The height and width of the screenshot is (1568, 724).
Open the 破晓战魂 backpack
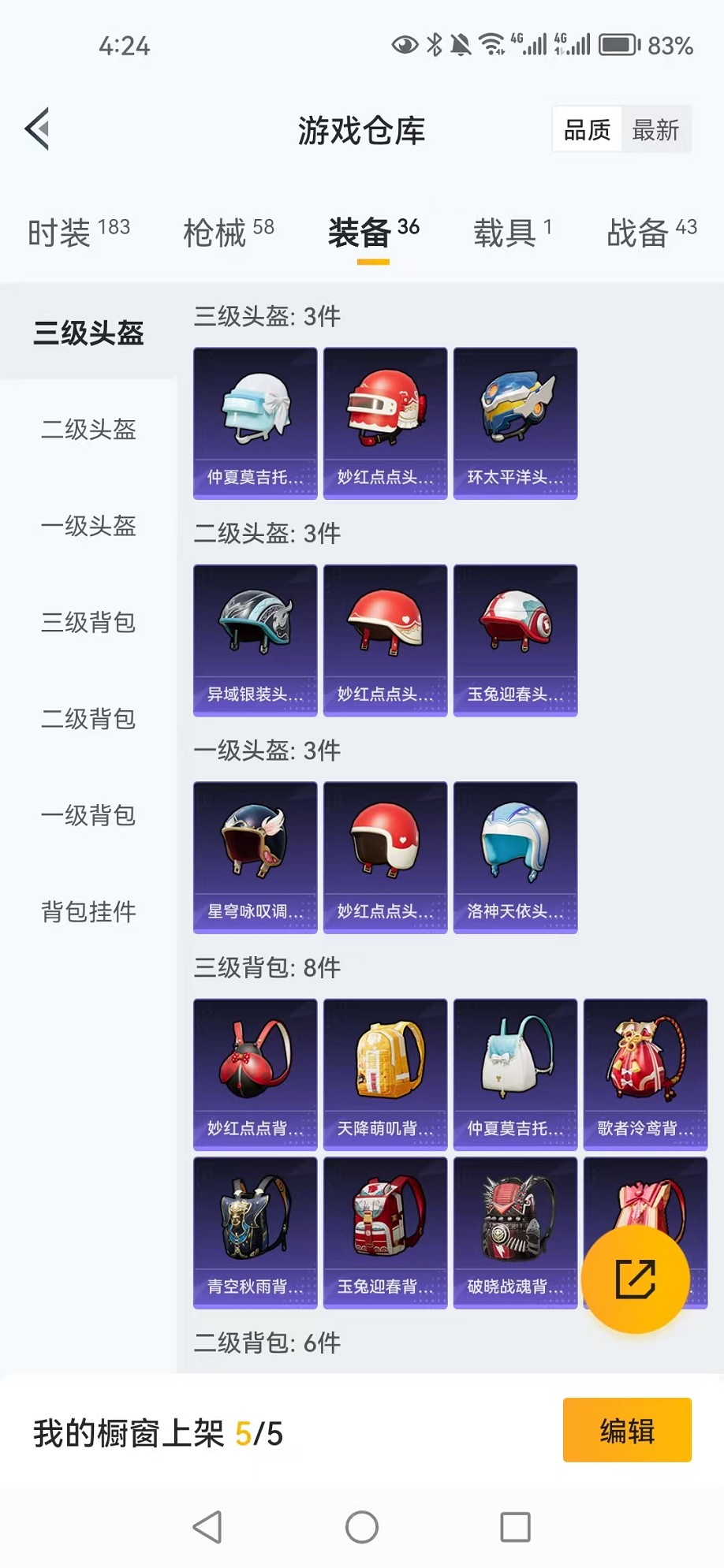click(515, 1232)
